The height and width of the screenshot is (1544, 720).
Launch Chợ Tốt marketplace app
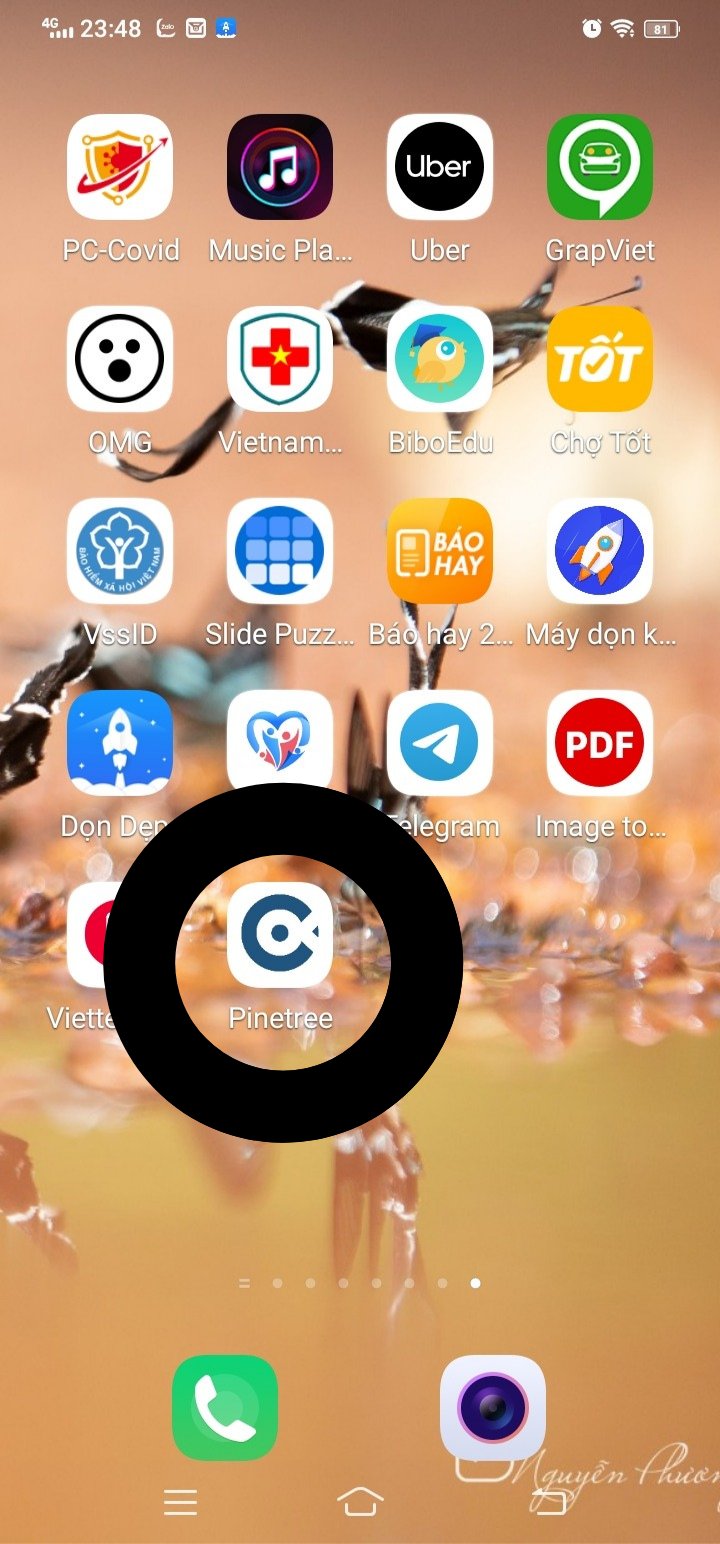pos(600,359)
